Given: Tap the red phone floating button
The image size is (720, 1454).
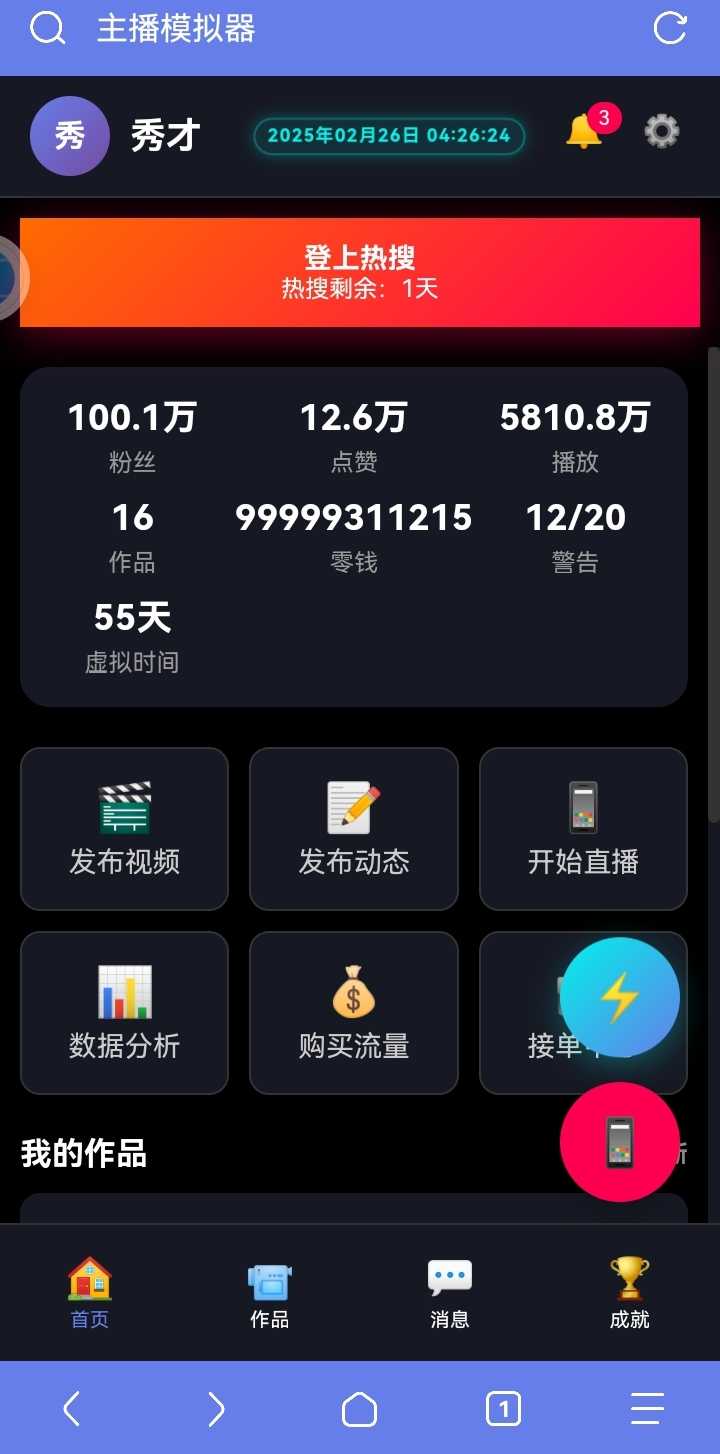Looking at the screenshot, I should coord(619,1142).
